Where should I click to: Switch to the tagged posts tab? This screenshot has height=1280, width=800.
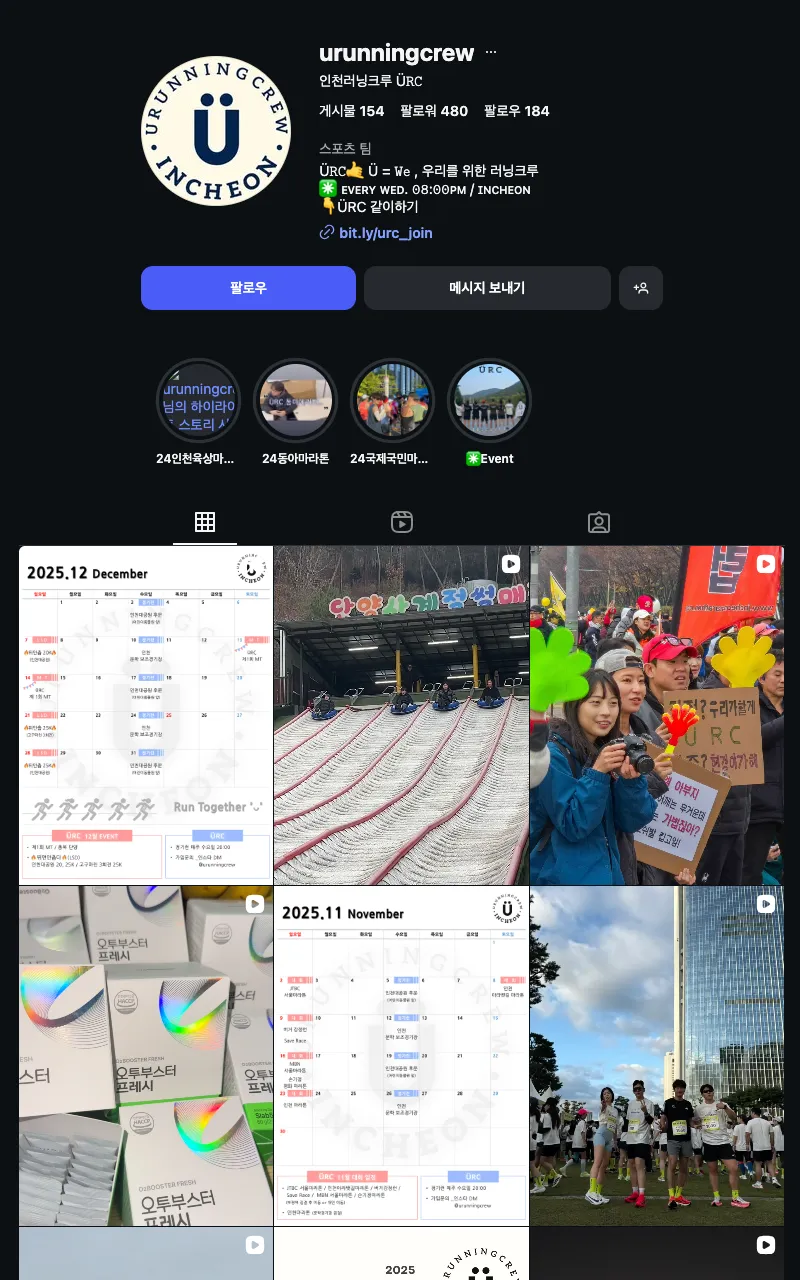point(599,522)
